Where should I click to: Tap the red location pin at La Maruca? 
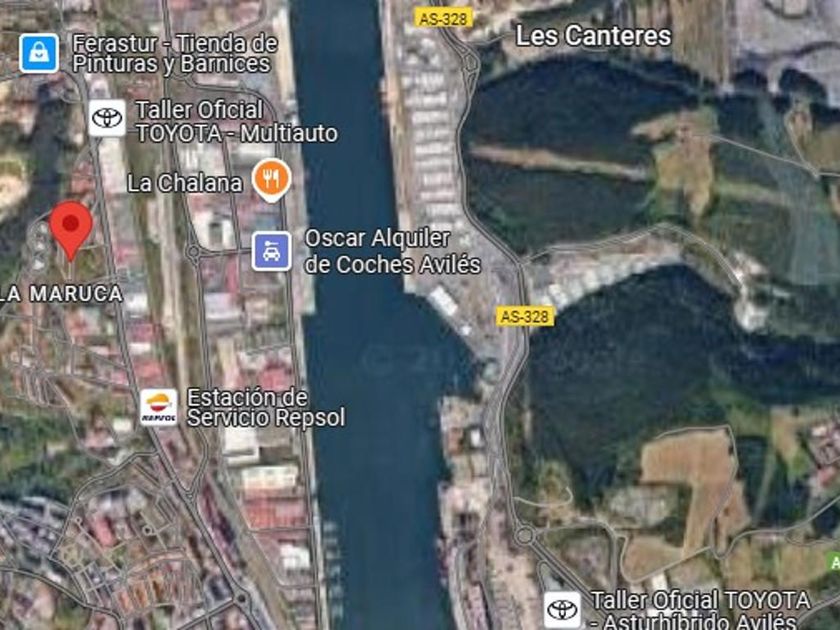tap(71, 228)
